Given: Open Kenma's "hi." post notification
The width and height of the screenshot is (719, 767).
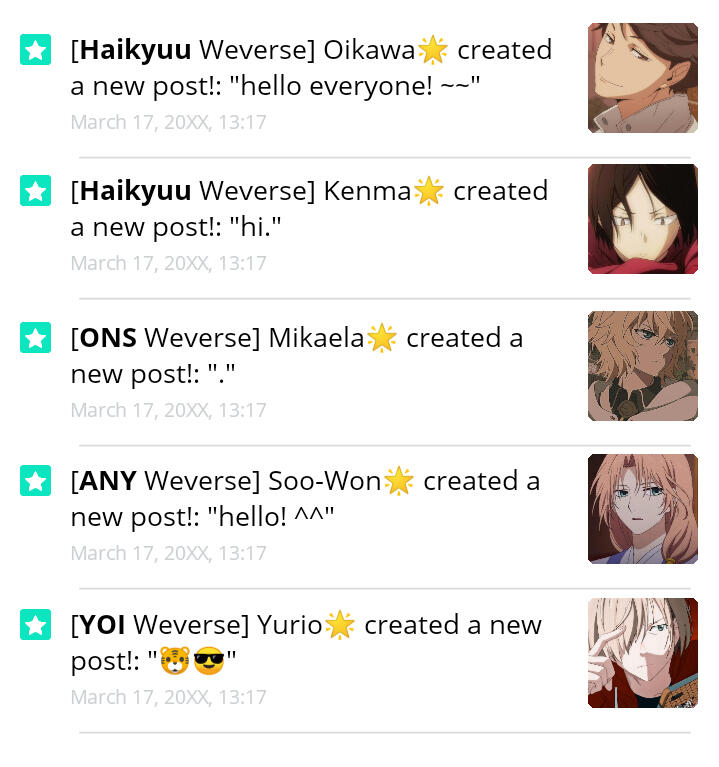Looking at the screenshot, I should 310,209.
